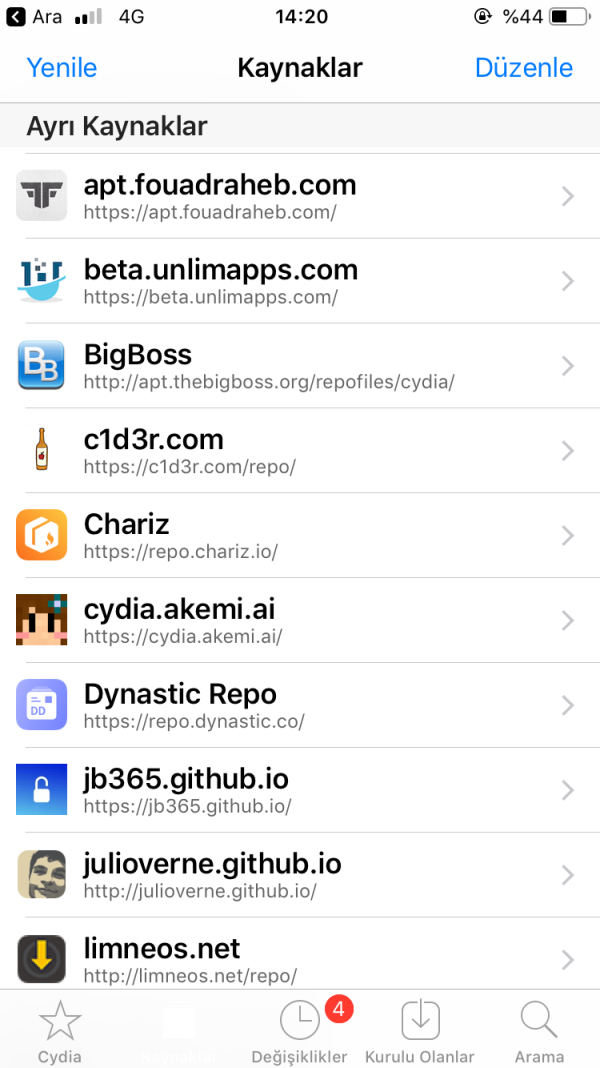
Task: Open the BigBoss repository
Action: (x=300, y=366)
